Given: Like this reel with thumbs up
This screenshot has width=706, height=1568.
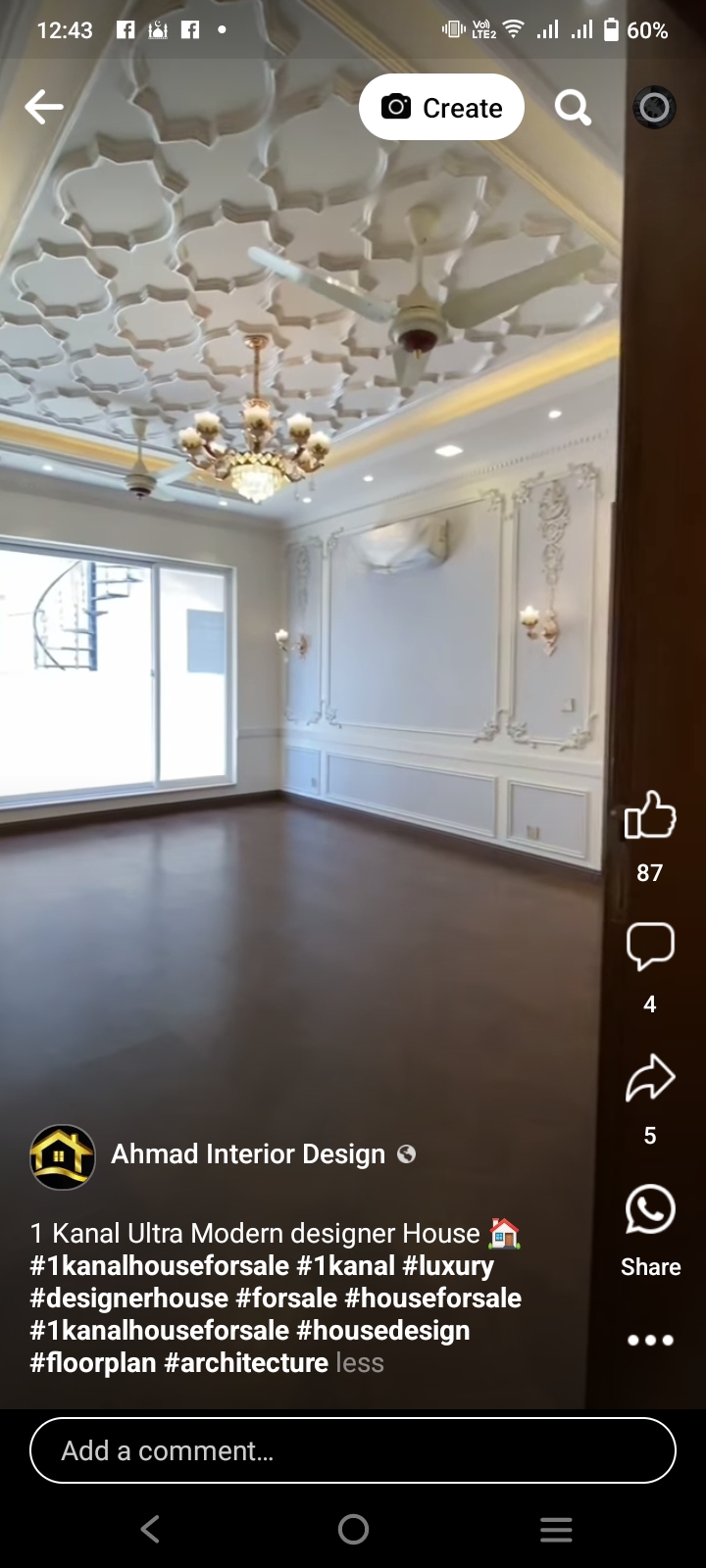Looking at the screenshot, I should click(650, 815).
